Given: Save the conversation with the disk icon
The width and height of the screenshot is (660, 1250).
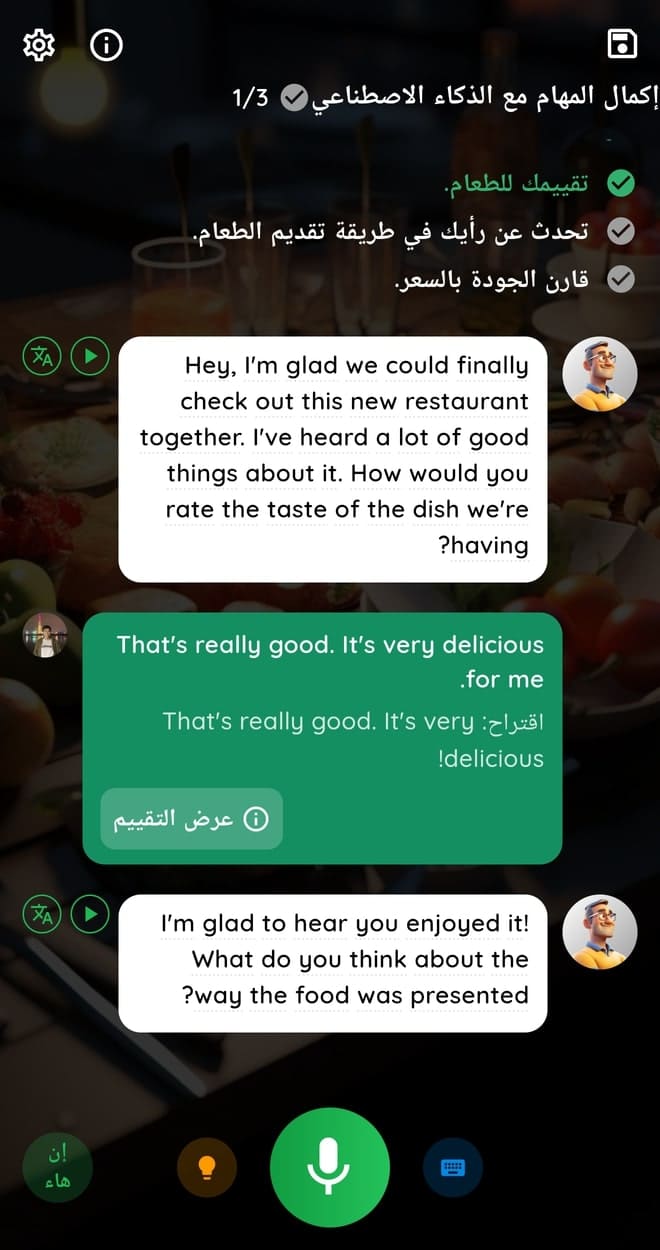Looking at the screenshot, I should point(622,44).
